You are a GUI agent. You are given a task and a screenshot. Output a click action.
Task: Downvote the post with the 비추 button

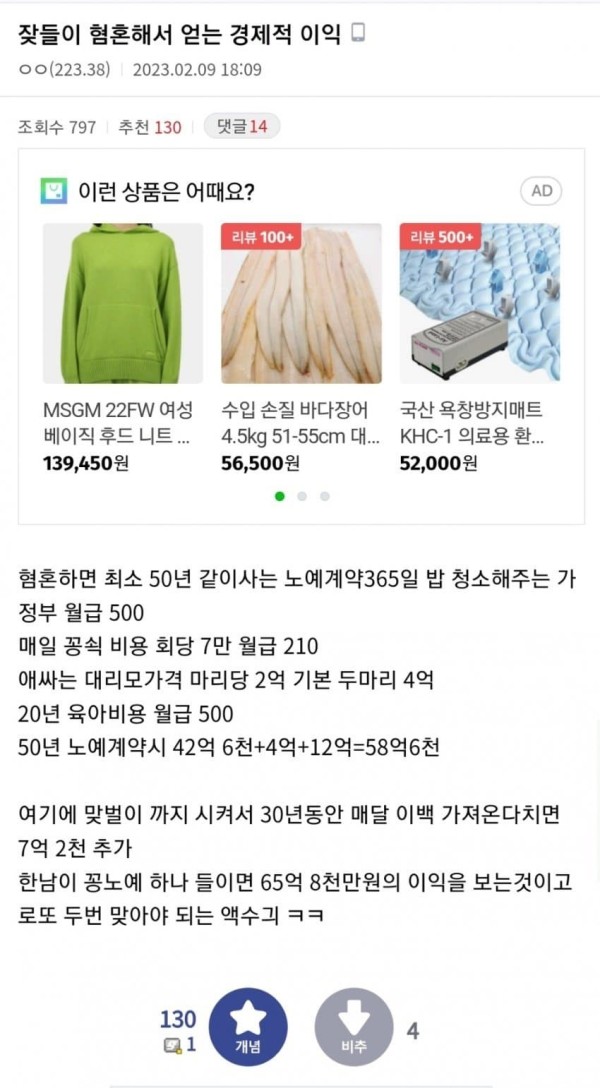(x=354, y=1027)
